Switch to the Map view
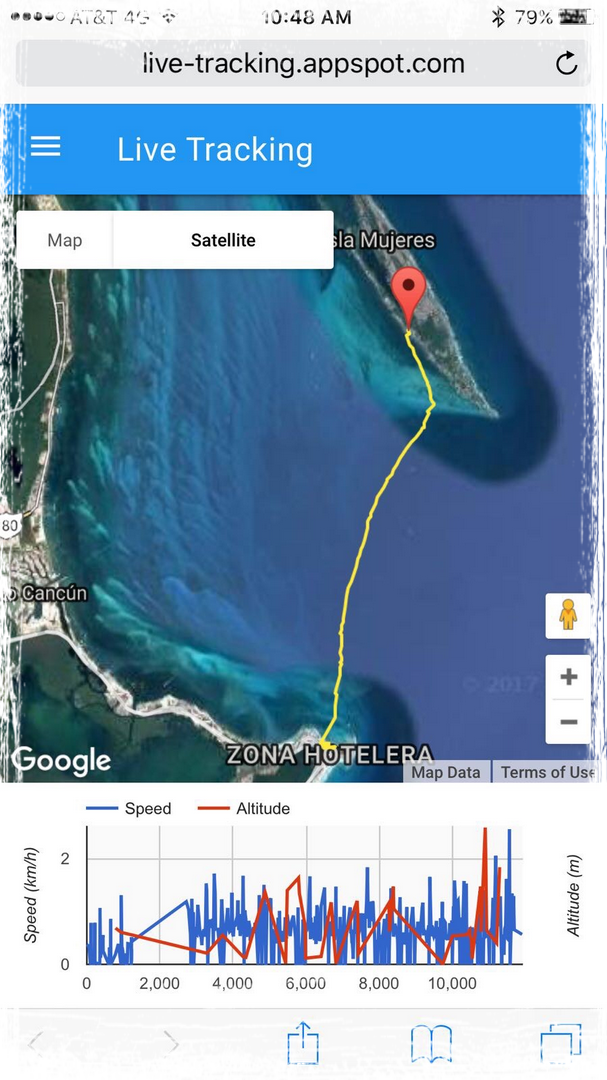The image size is (607, 1080). pos(65,240)
